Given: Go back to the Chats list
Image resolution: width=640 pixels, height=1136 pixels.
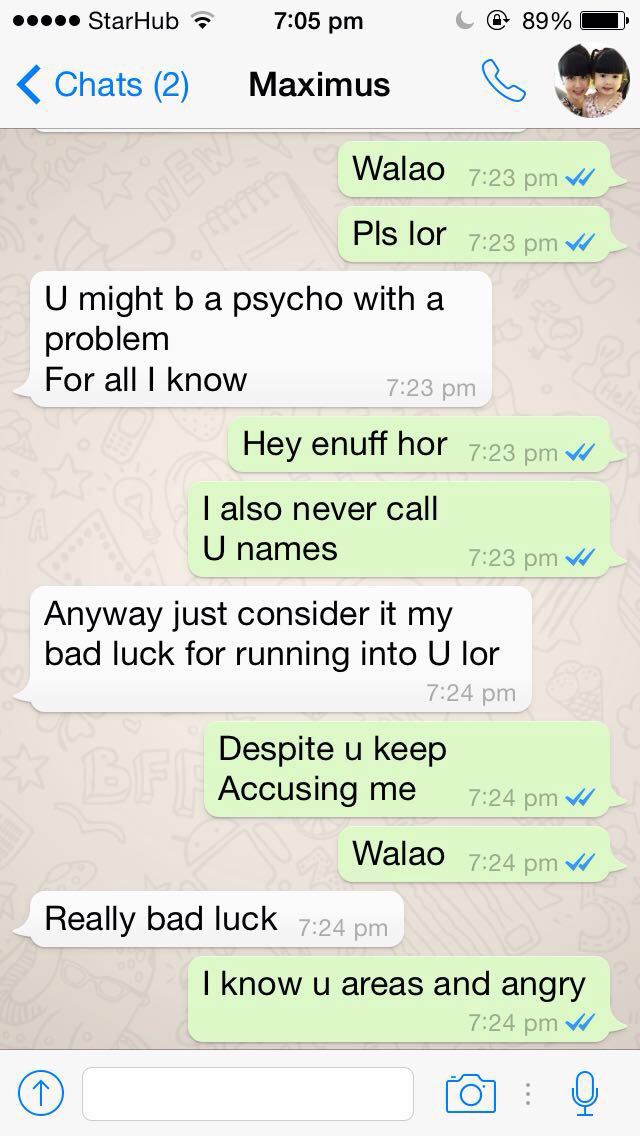Looking at the screenshot, I should pyautogui.click(x=102, y=85).
